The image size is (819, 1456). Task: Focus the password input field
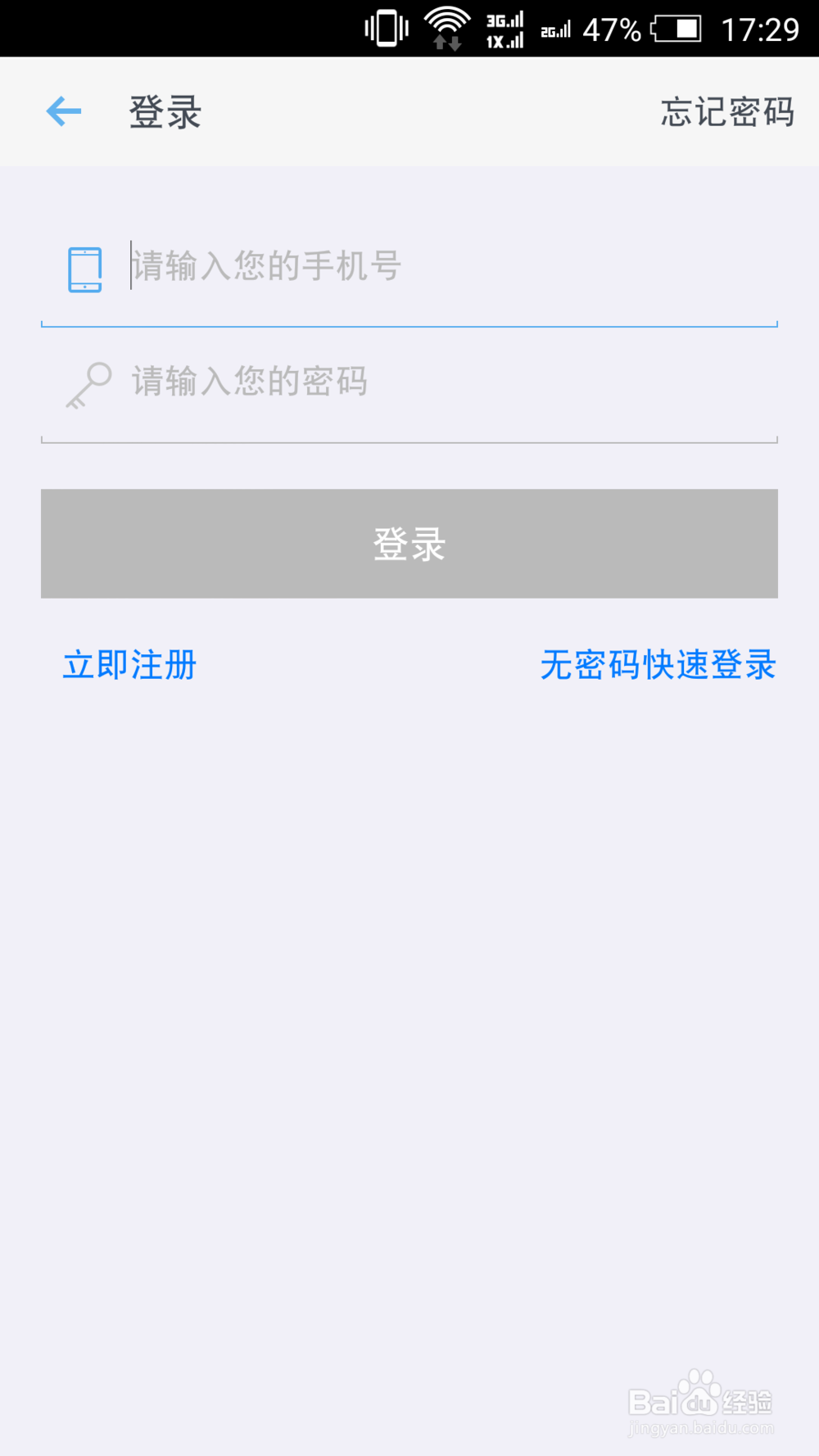coord(409,383)
